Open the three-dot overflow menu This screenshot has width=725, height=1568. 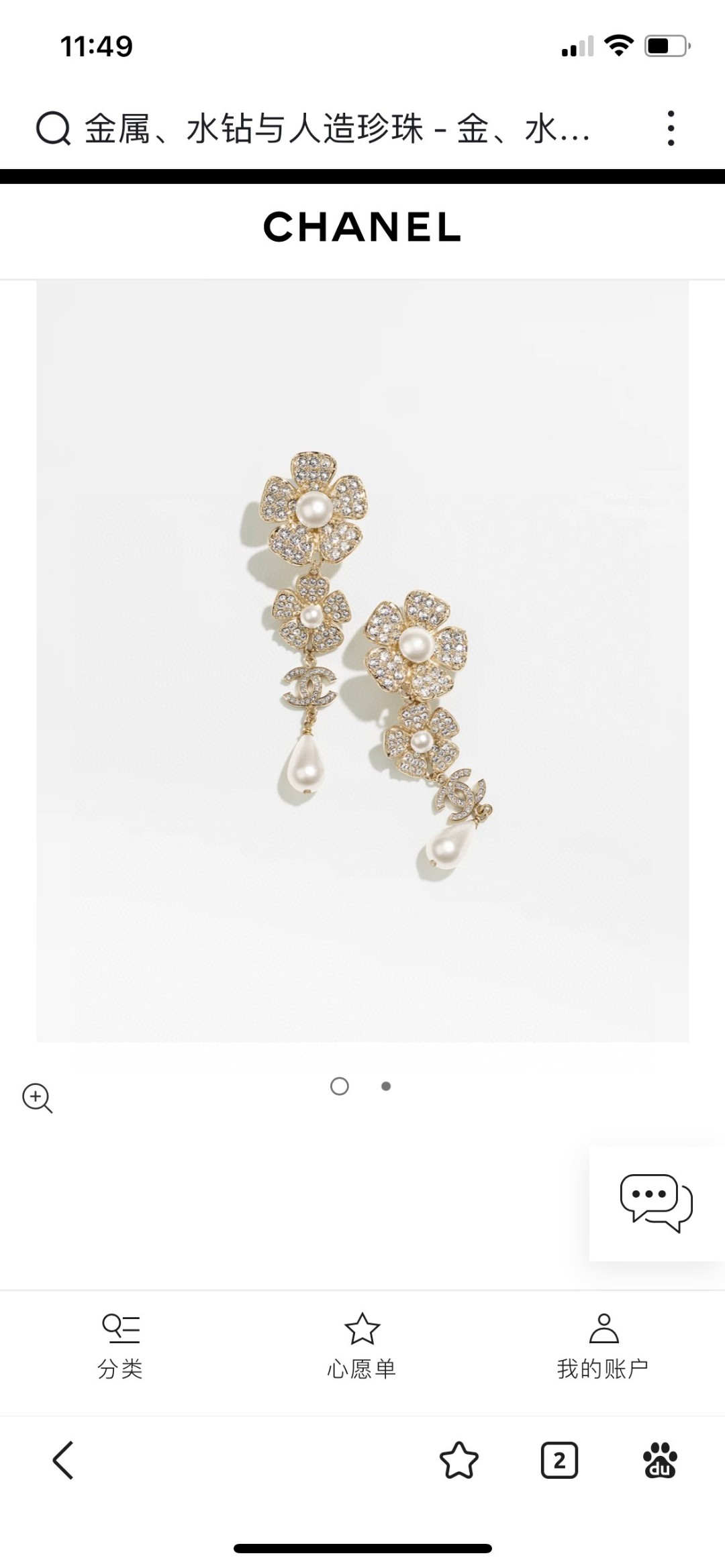pyautogui.click(x=671, y=128)
